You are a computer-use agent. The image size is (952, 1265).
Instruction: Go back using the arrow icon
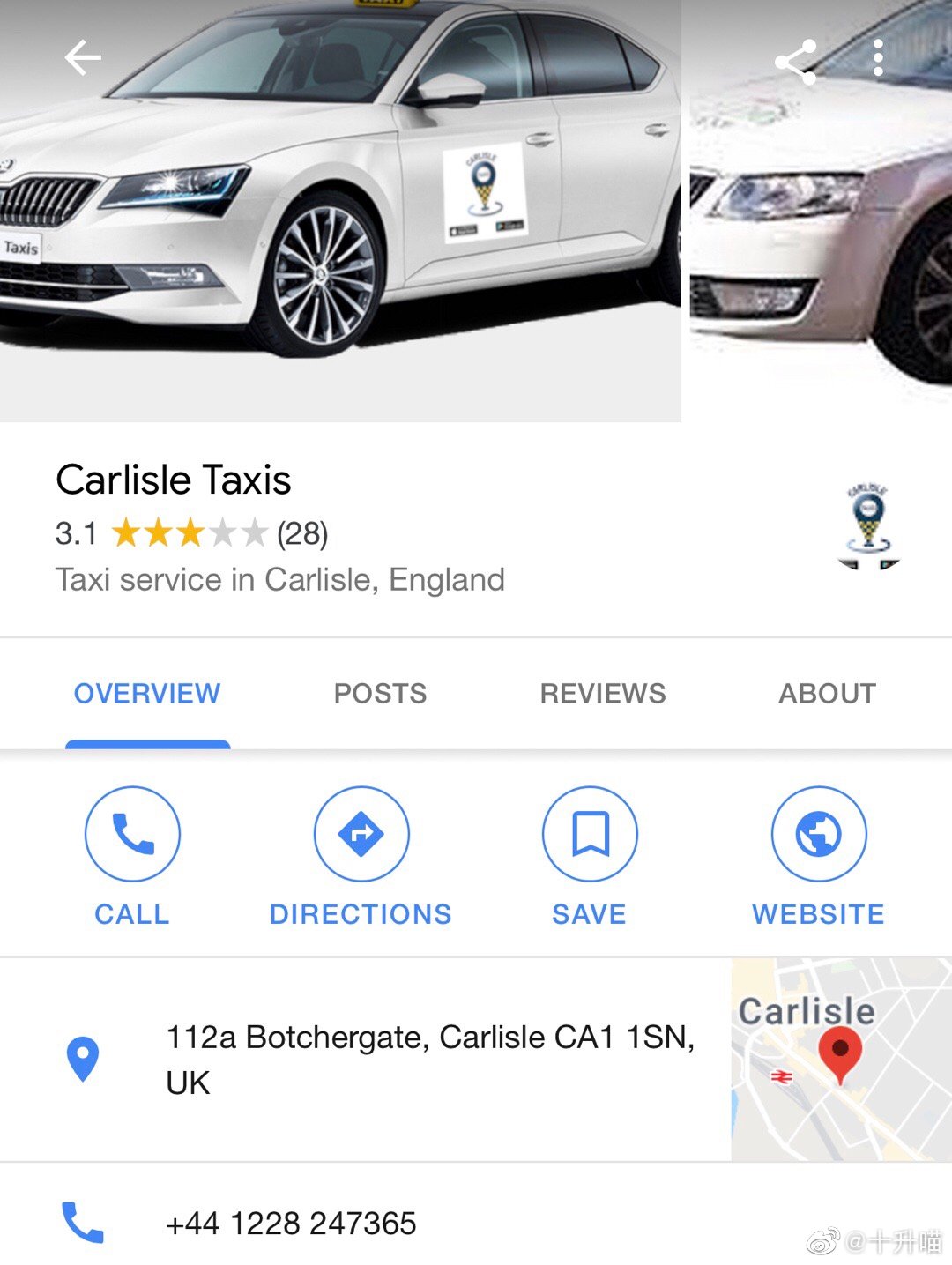(83, 59)
